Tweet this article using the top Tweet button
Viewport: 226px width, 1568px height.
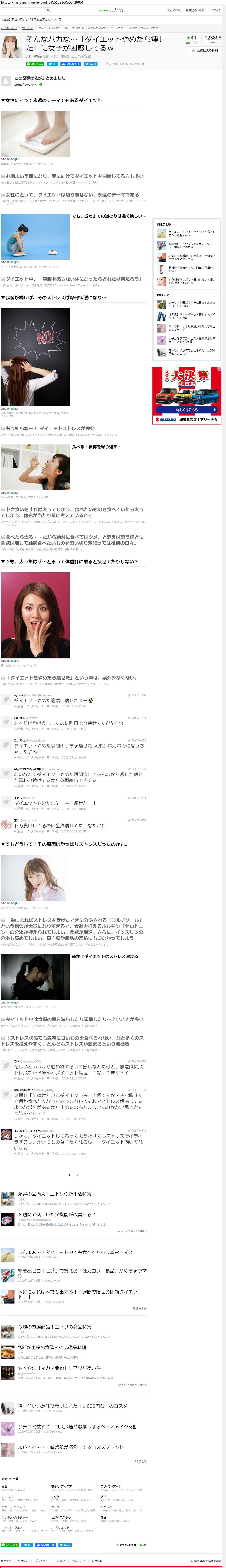click(90, 64)
